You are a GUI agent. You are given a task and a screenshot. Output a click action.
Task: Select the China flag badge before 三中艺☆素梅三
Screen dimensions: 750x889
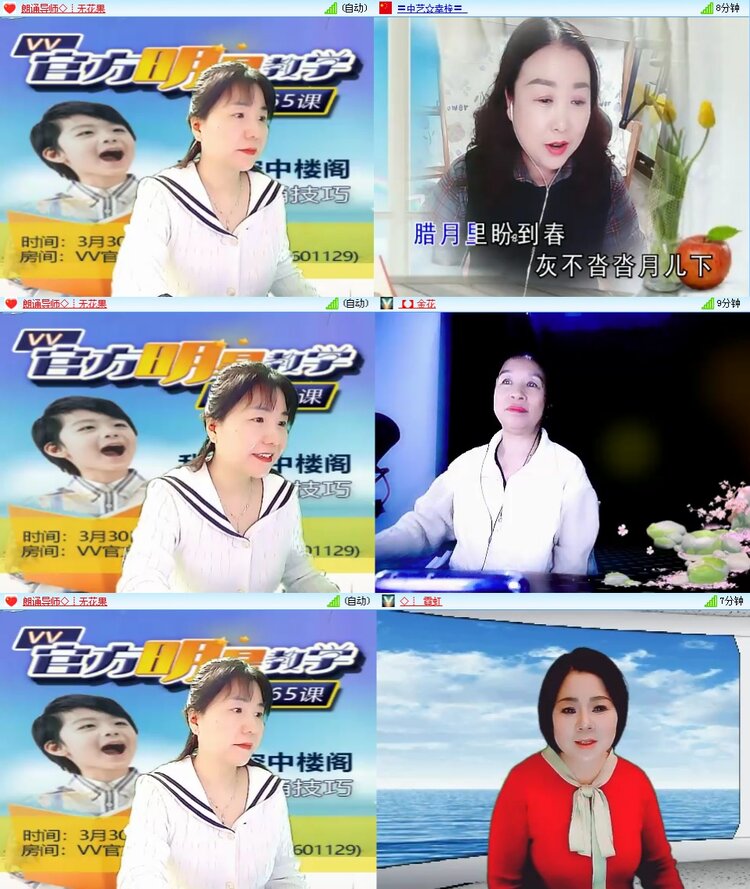click(385, 8)
